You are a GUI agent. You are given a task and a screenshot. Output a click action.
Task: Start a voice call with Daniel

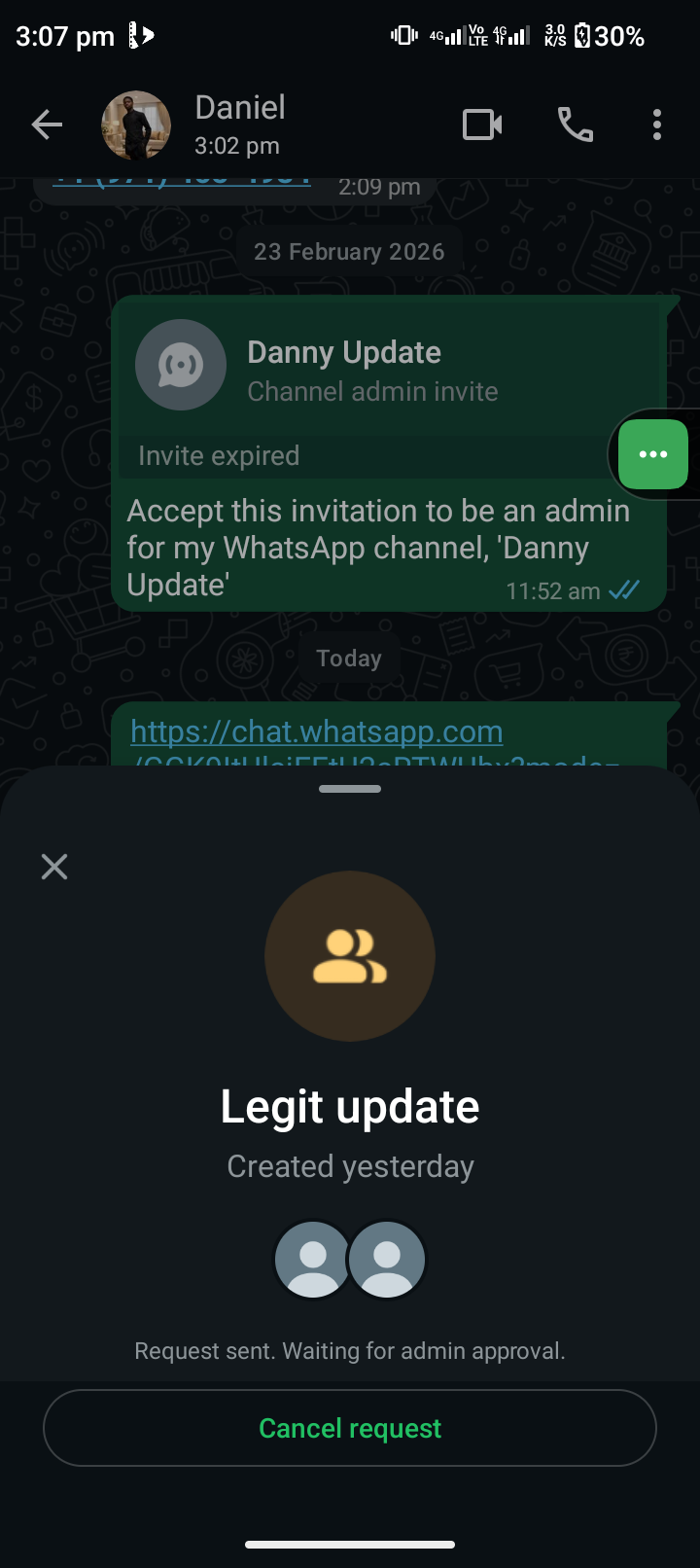tap(575, 125)
